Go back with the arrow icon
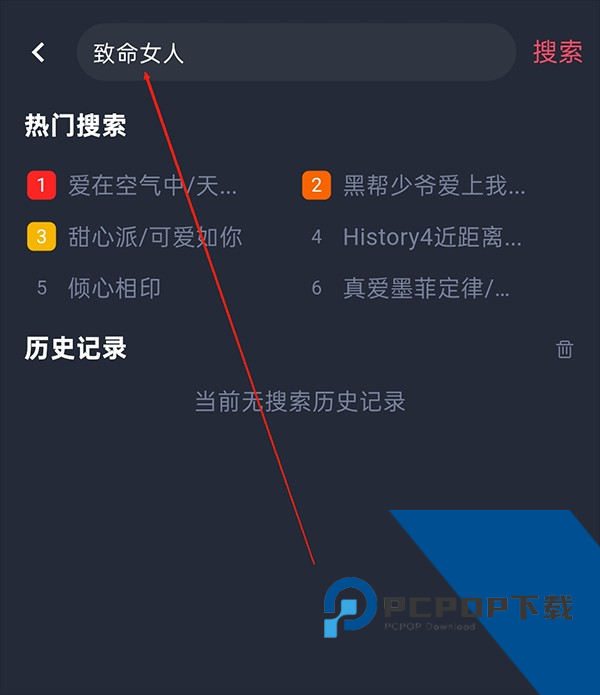Image resolution: width=600 pixels, height=695 pixels. point(38,52)
